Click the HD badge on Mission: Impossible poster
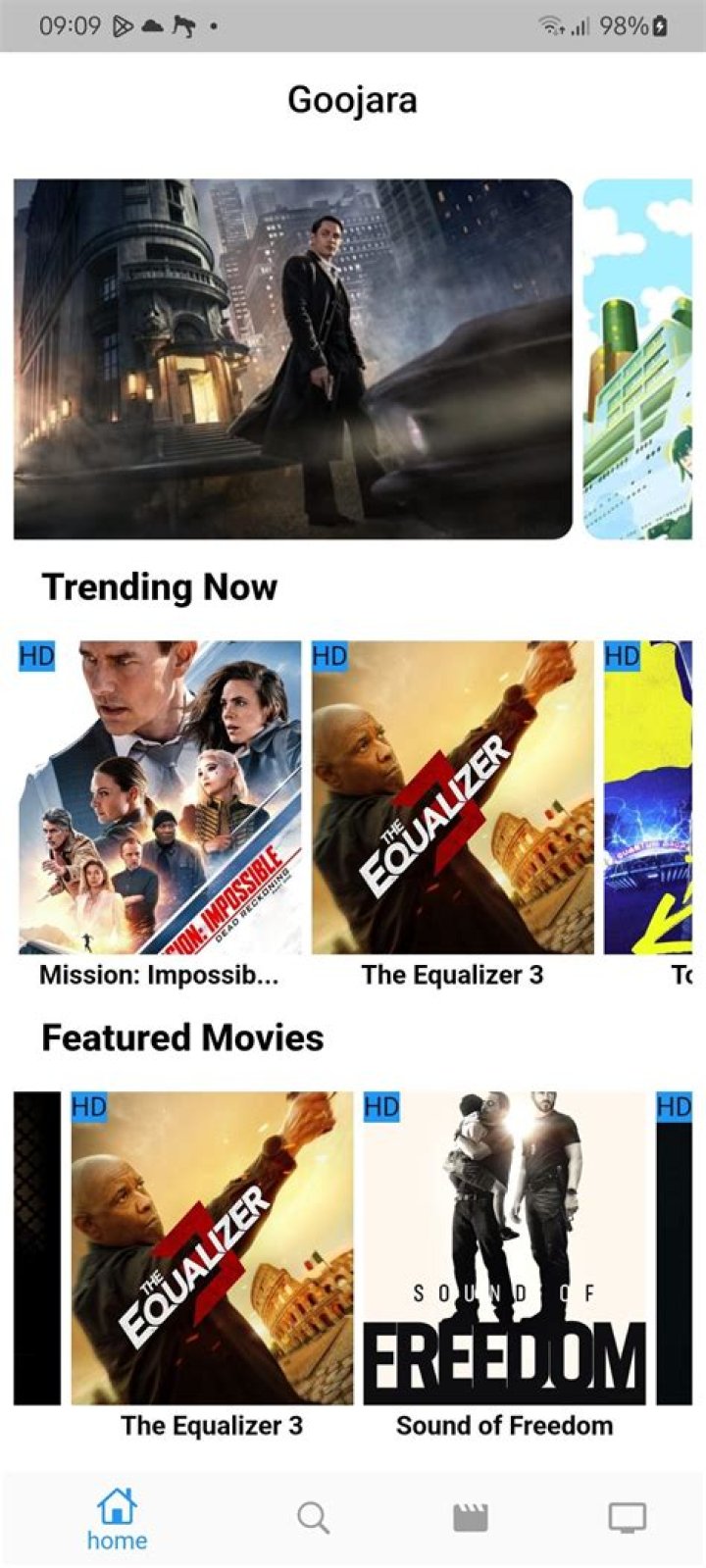Image resolution: width=706 pixels, height=1568 pixels. coord(36,656)
